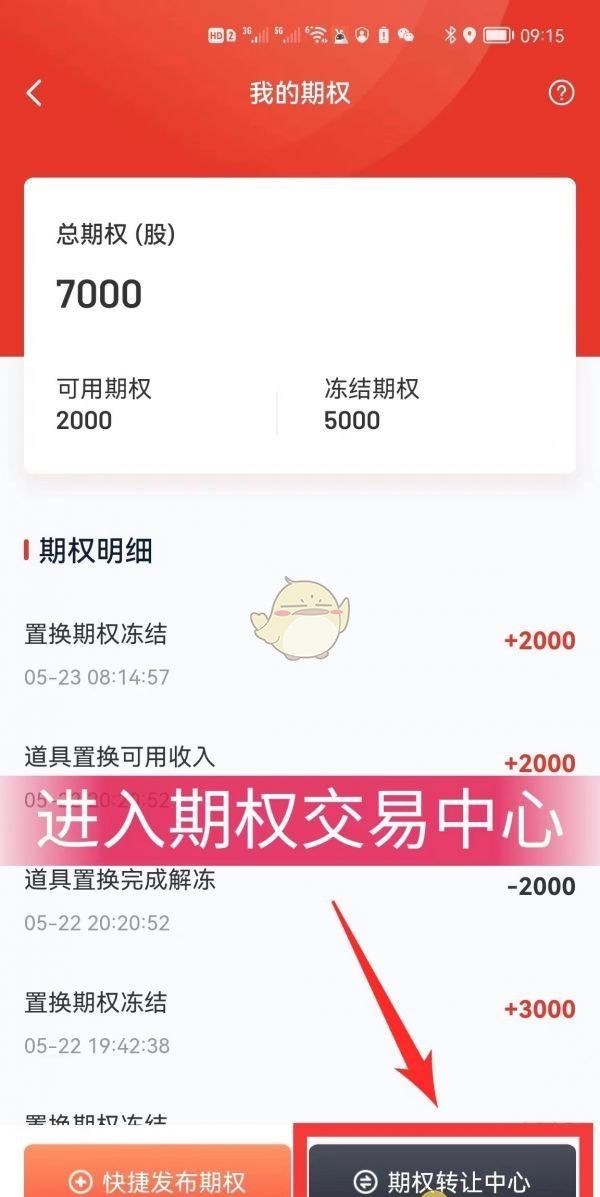This screenshot has width=600, height=1197.
Task: Open the help question mark icon
Action: tap(562, 93)
